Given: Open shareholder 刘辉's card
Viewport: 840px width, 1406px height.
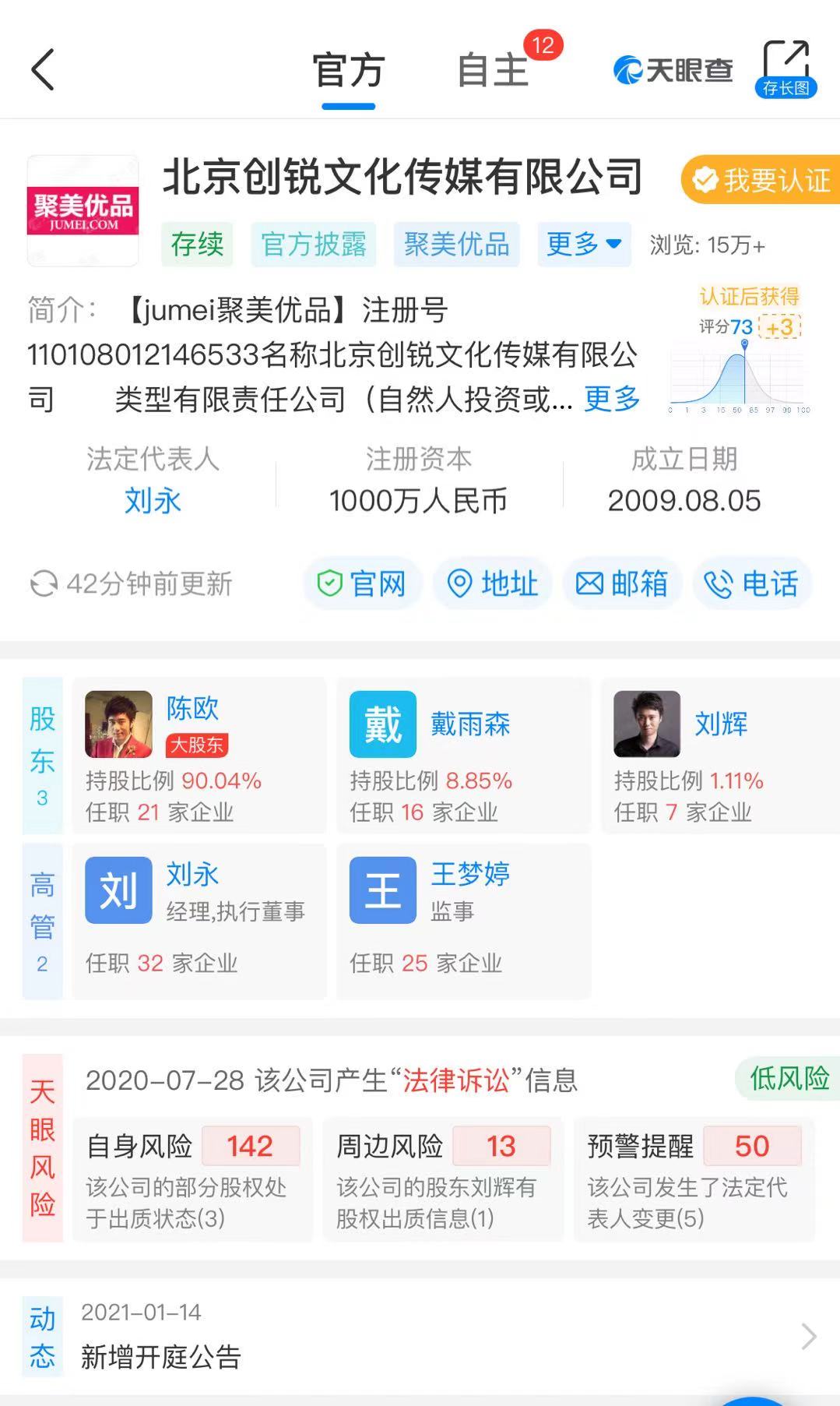Looking at the screenshot, I should click(720, 756).
